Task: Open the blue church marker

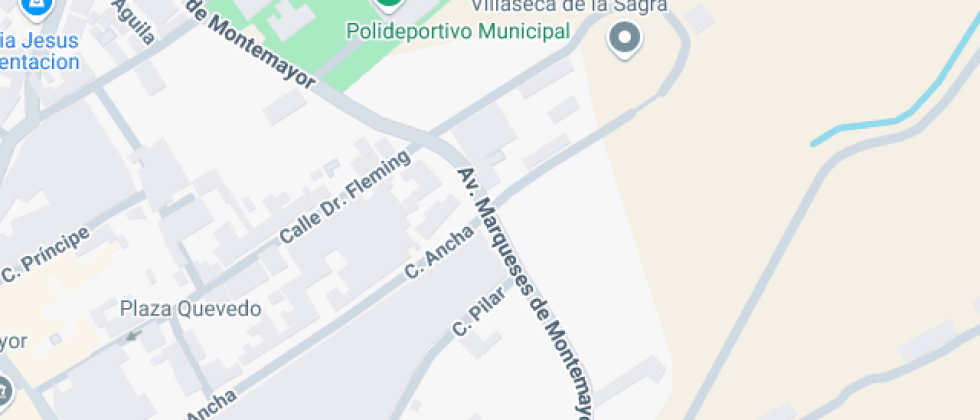Action: pos(38,8)
